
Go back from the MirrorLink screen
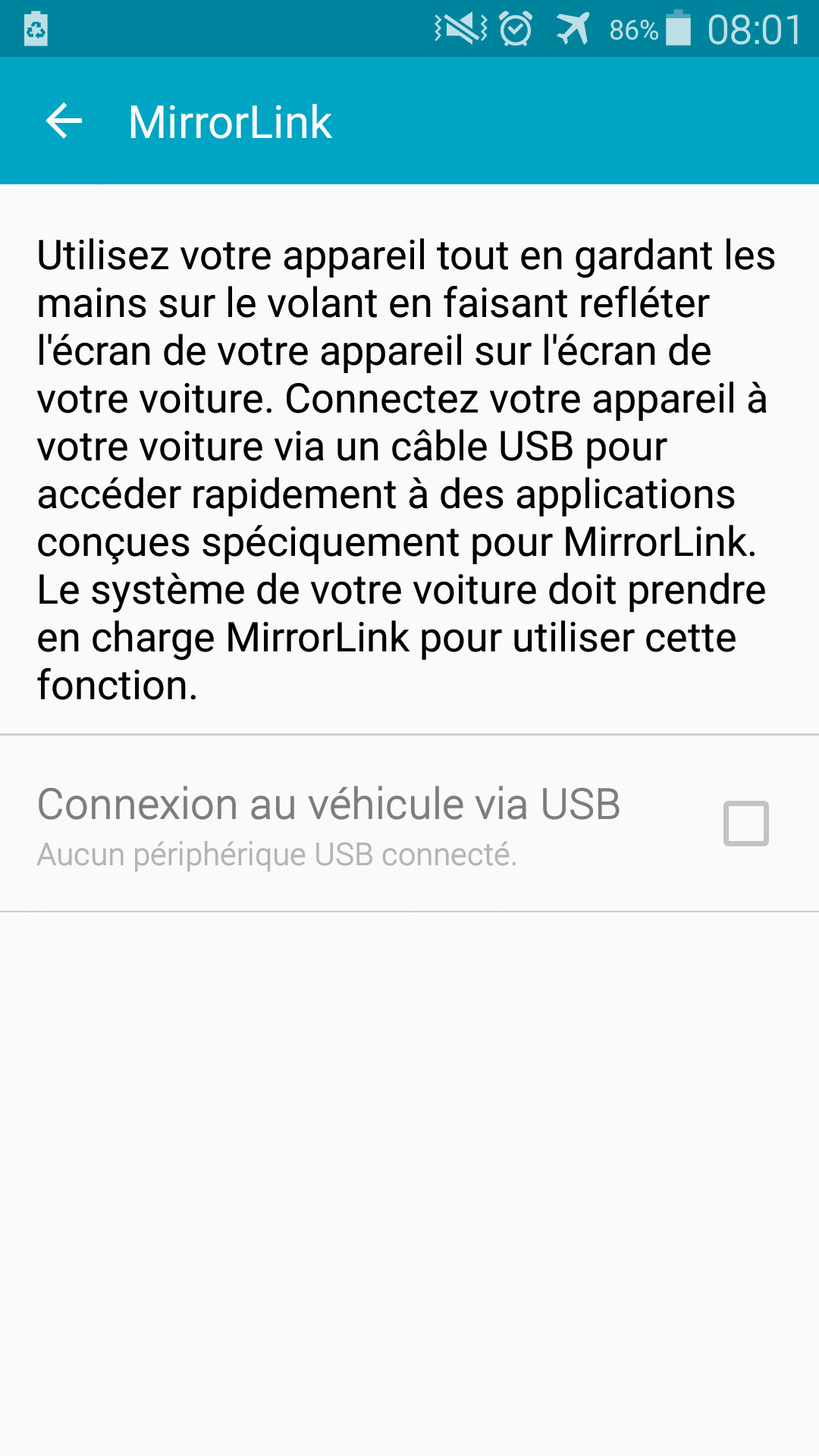point(64,121)
